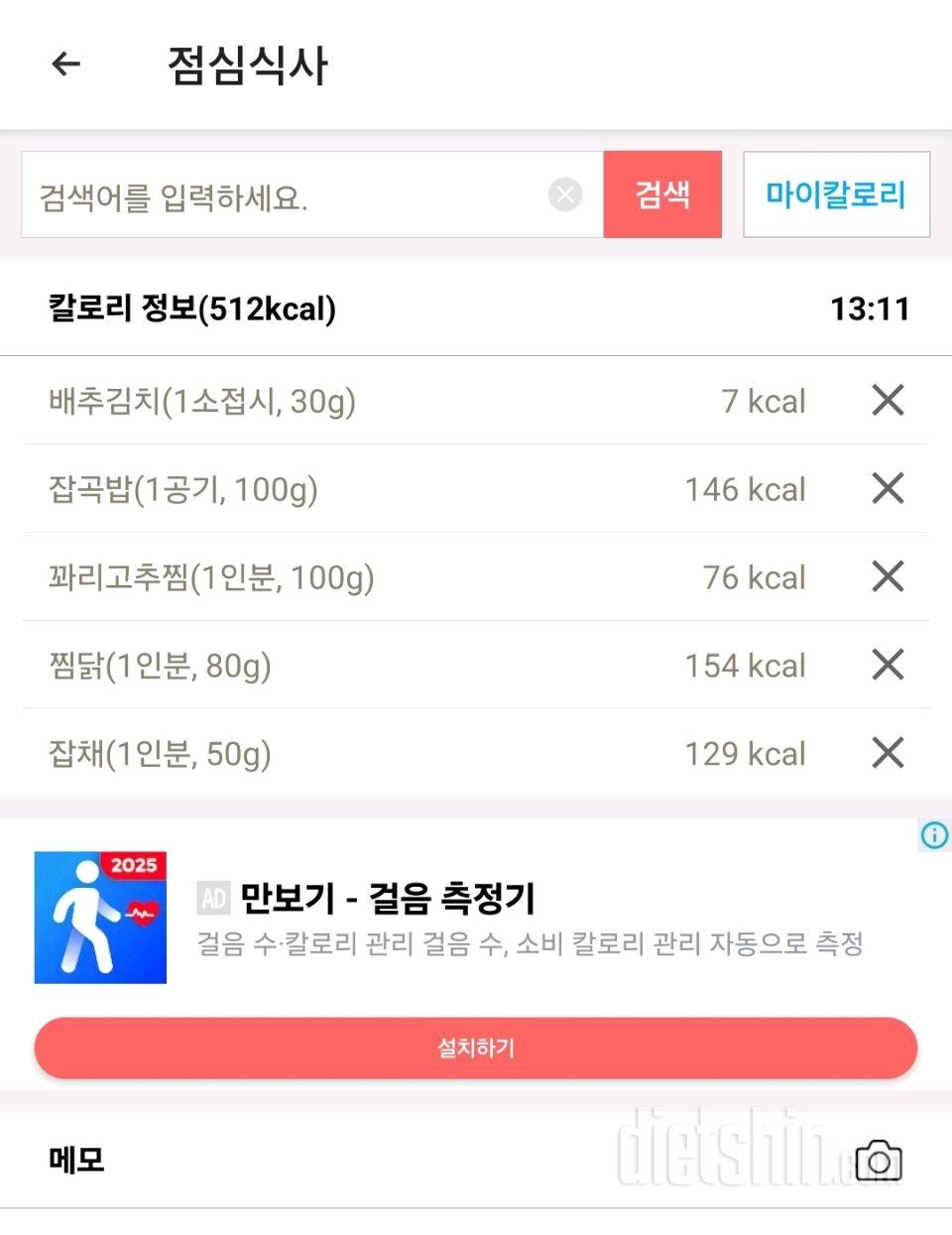Open the ad info icon
This screenshot has width=952, height=1235.
pyautogui.click(x=934, y=835)
